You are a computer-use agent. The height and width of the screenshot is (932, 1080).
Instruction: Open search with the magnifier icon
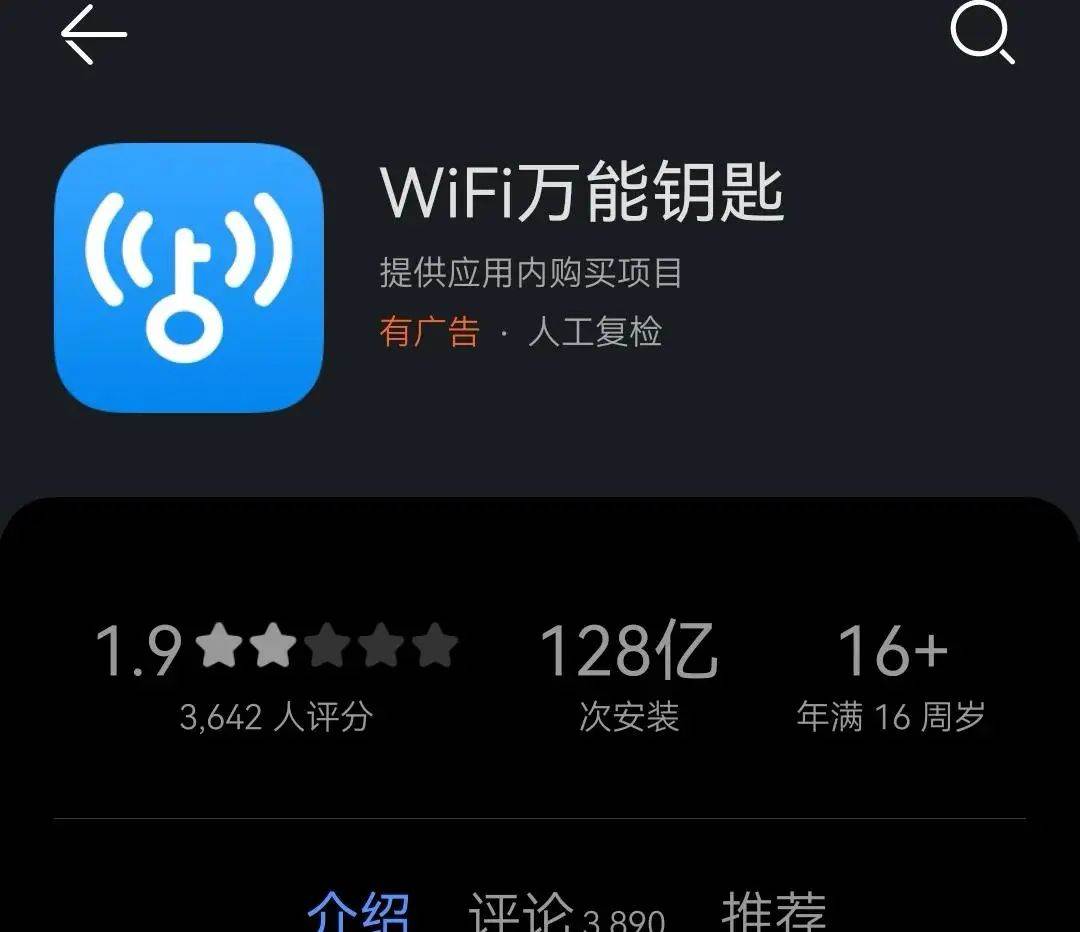click(982, 35)
